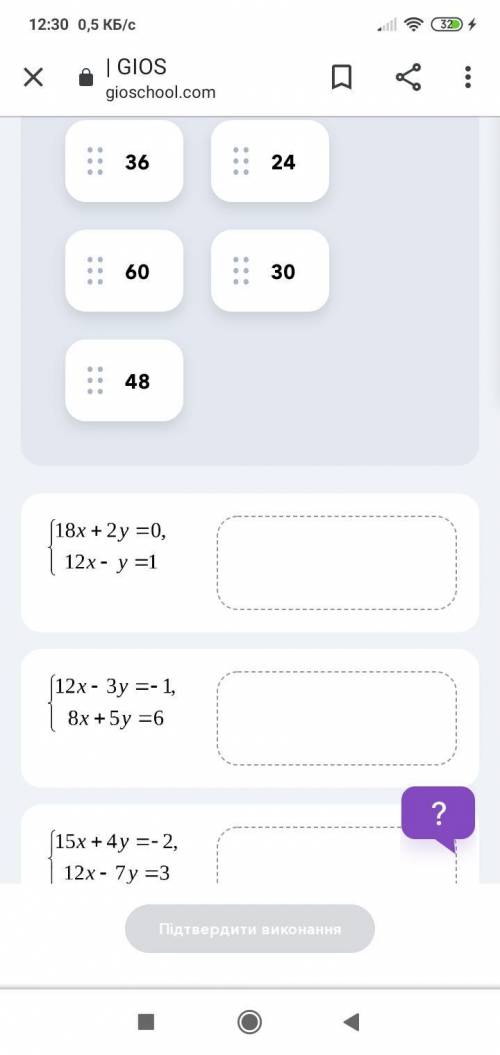The image size is (500, 1055).
Task: Share this page
Action: [408, 77]
